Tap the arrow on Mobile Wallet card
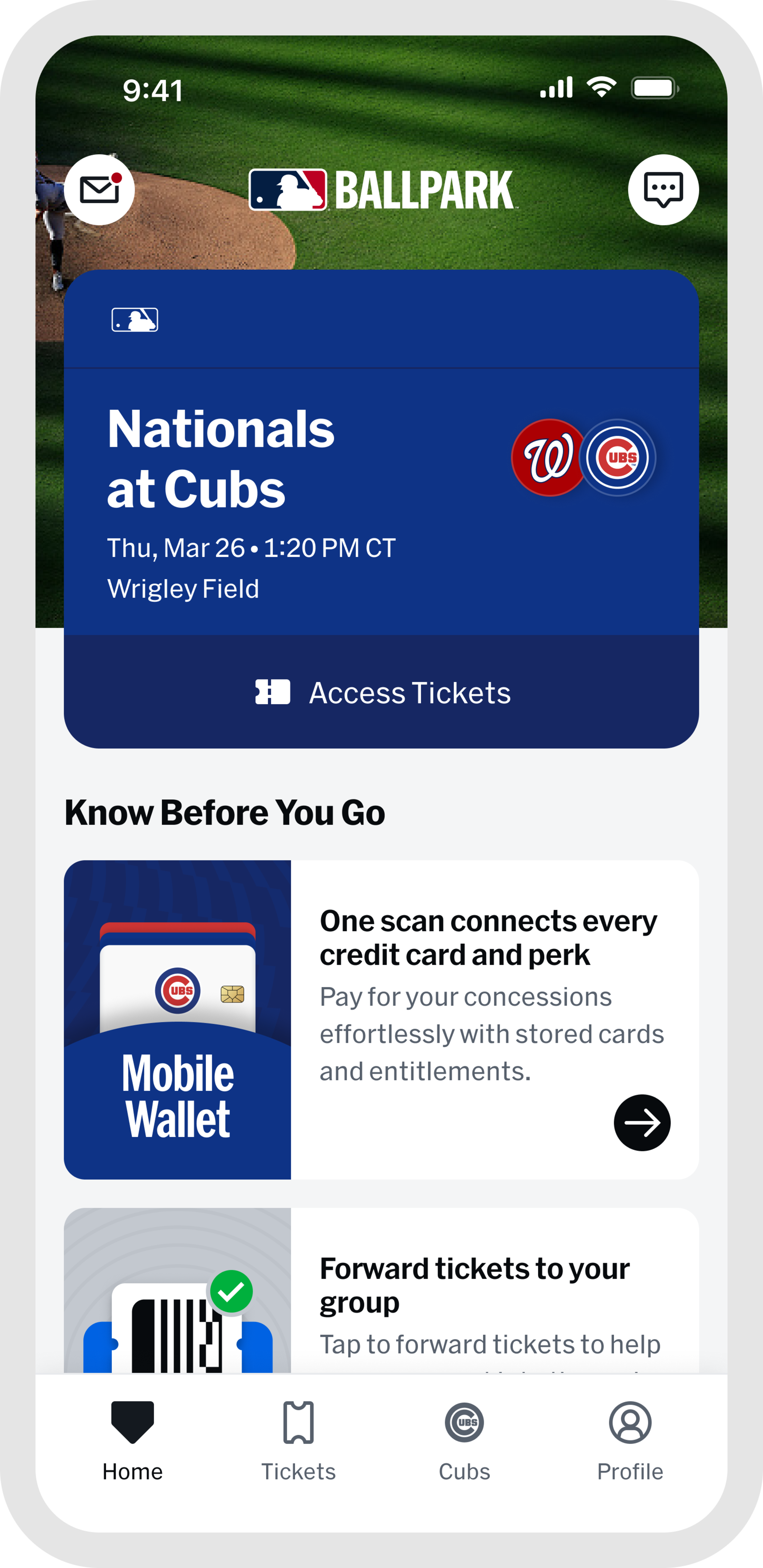The image size is (763, 1568). pos(641,1123)
